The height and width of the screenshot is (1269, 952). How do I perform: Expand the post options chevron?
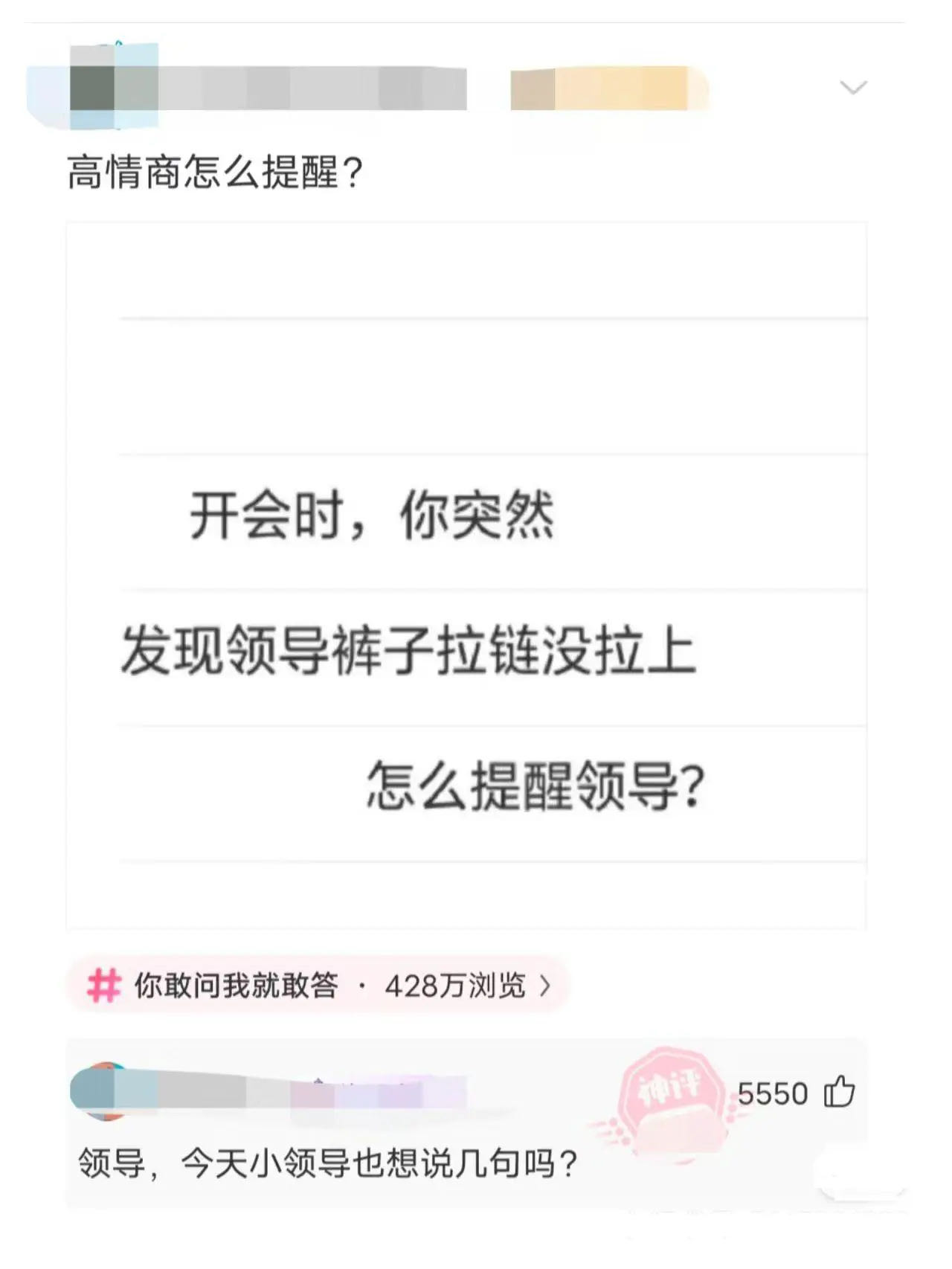(853, 88)
